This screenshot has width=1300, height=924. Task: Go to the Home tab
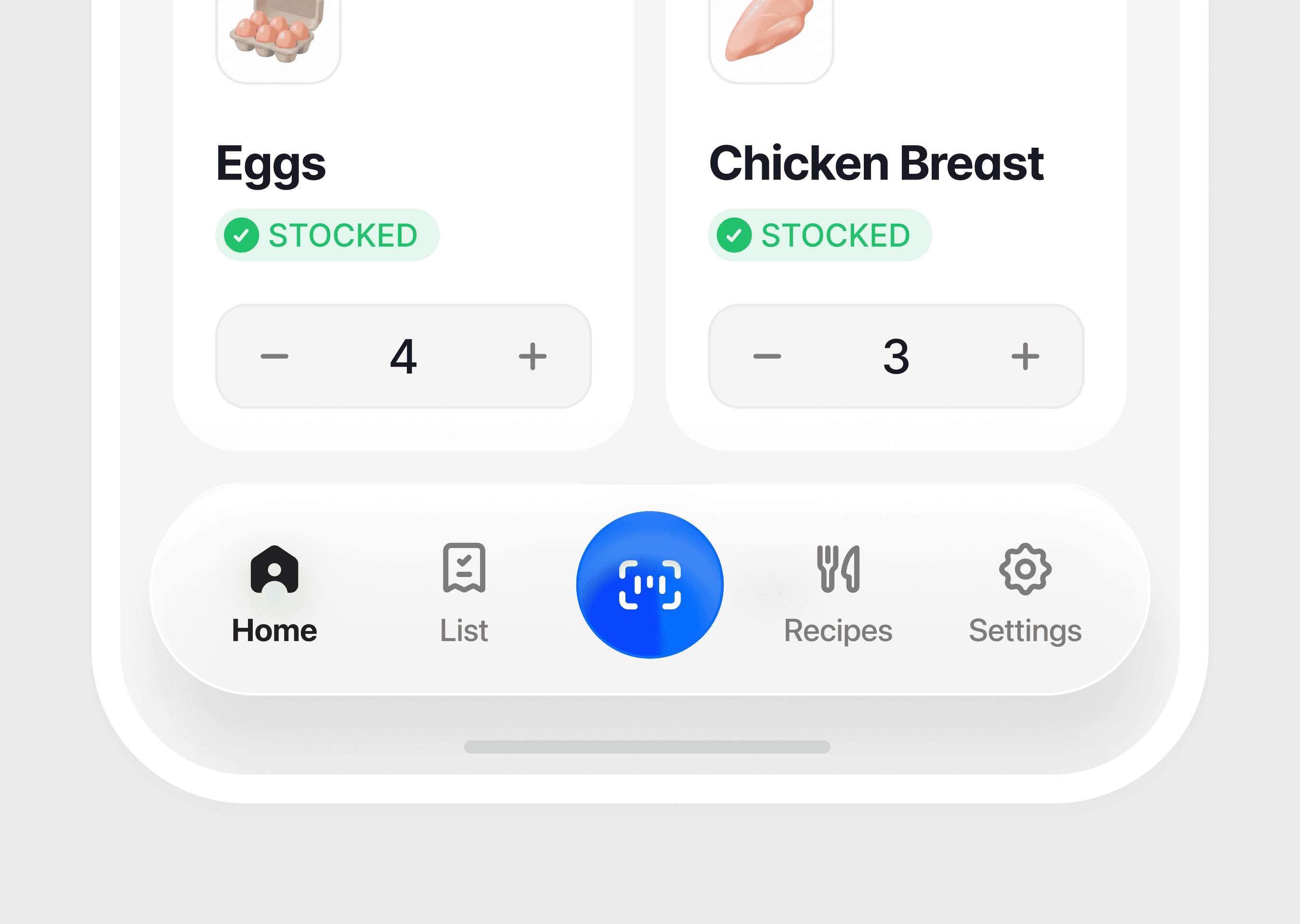(x=274, y=594)
